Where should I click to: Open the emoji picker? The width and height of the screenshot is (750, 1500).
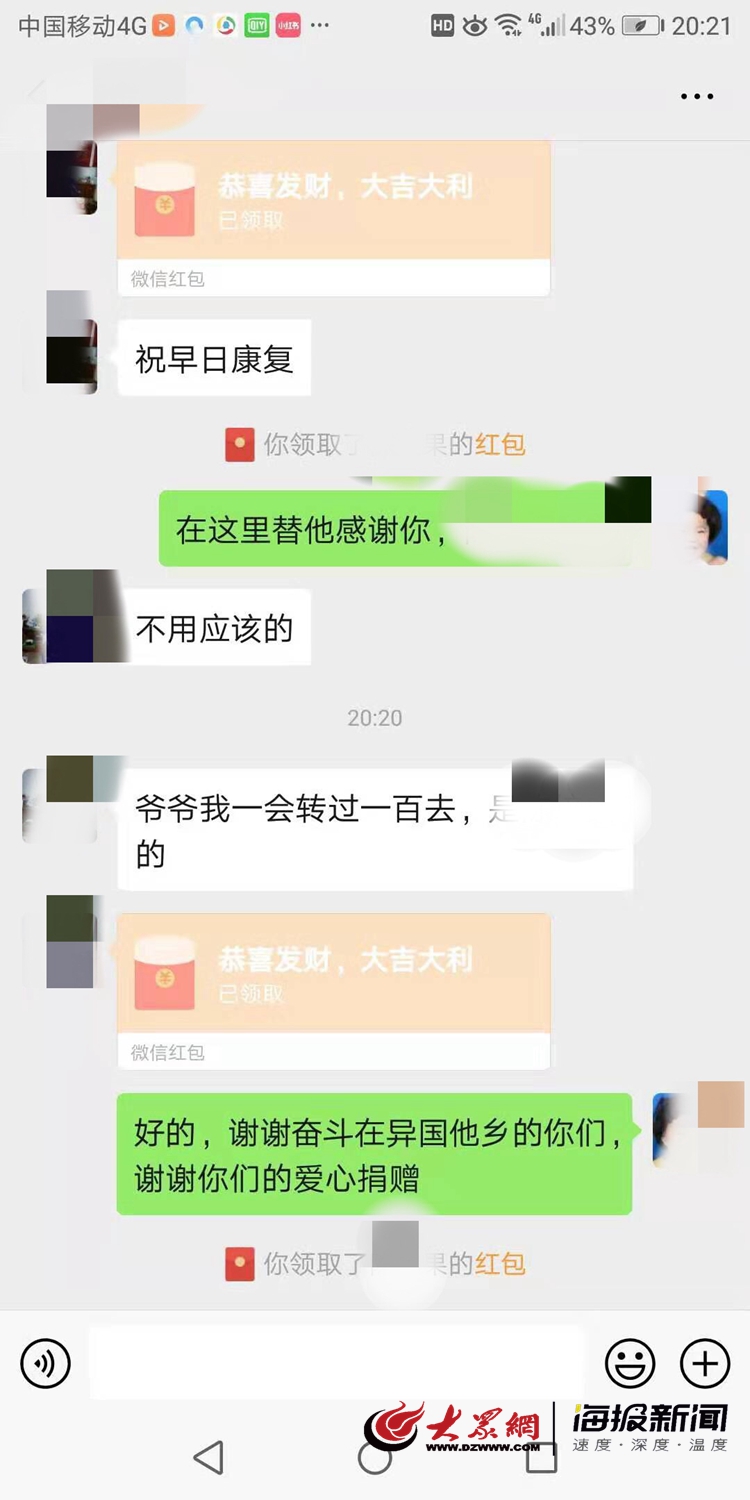[x=630, y=1363]
